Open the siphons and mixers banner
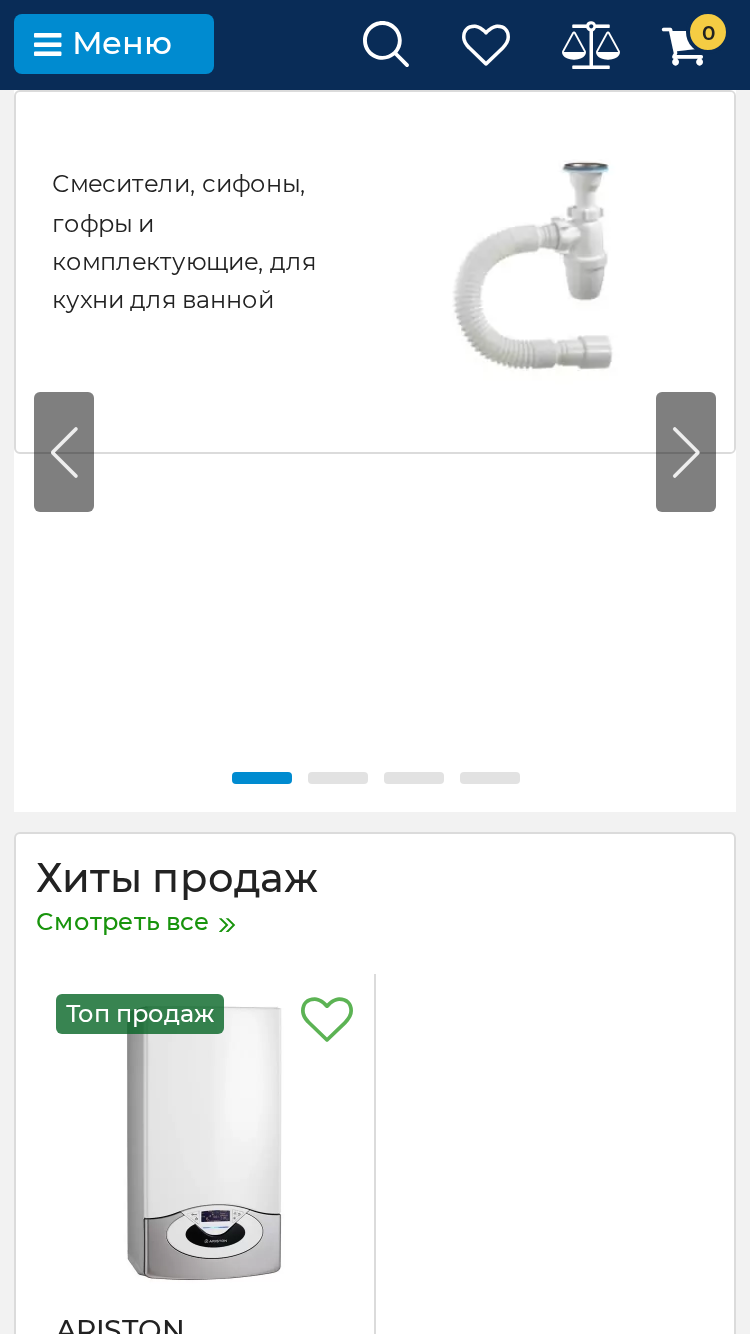The height and width of the screenshot is (1334, 750). 375,272
